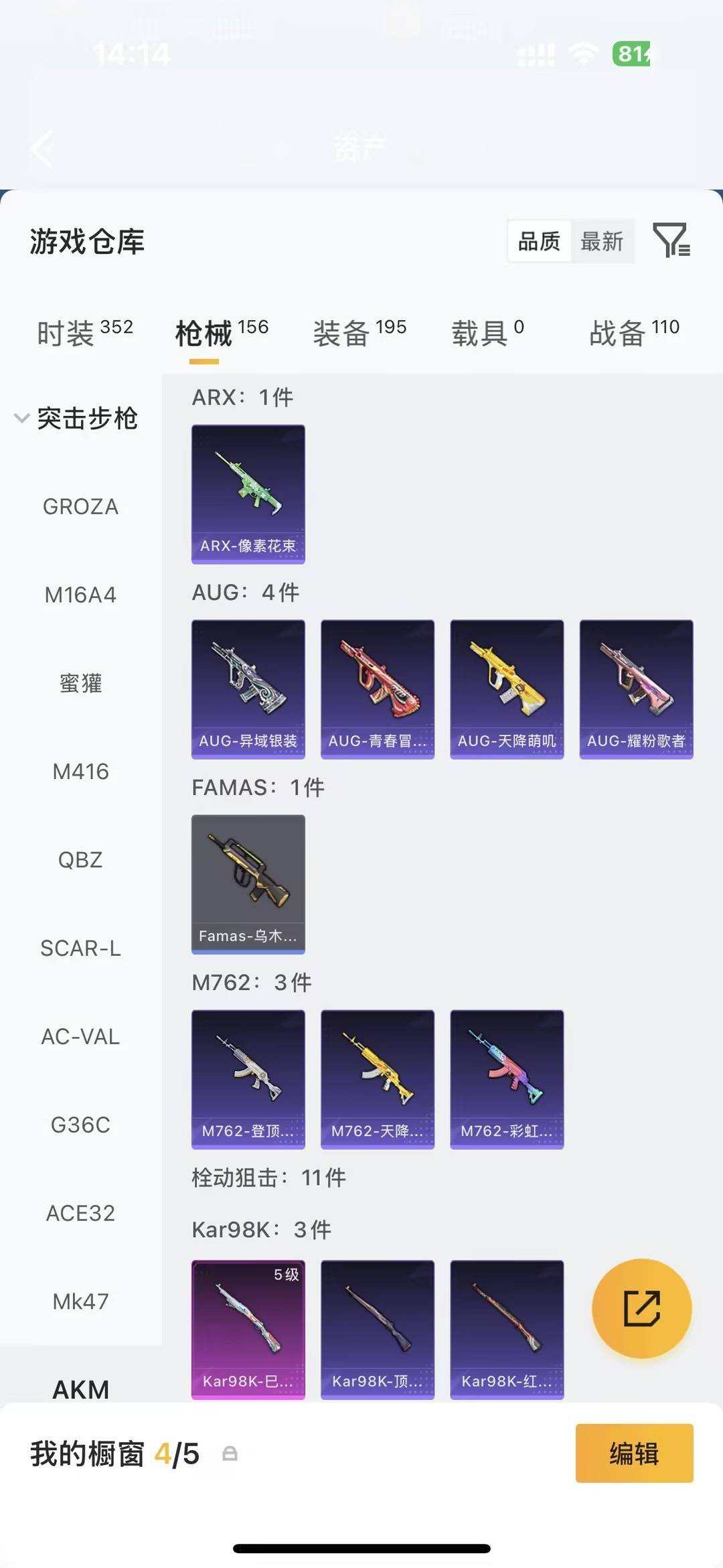Switch to the 装备 tab

click(360, 332)
